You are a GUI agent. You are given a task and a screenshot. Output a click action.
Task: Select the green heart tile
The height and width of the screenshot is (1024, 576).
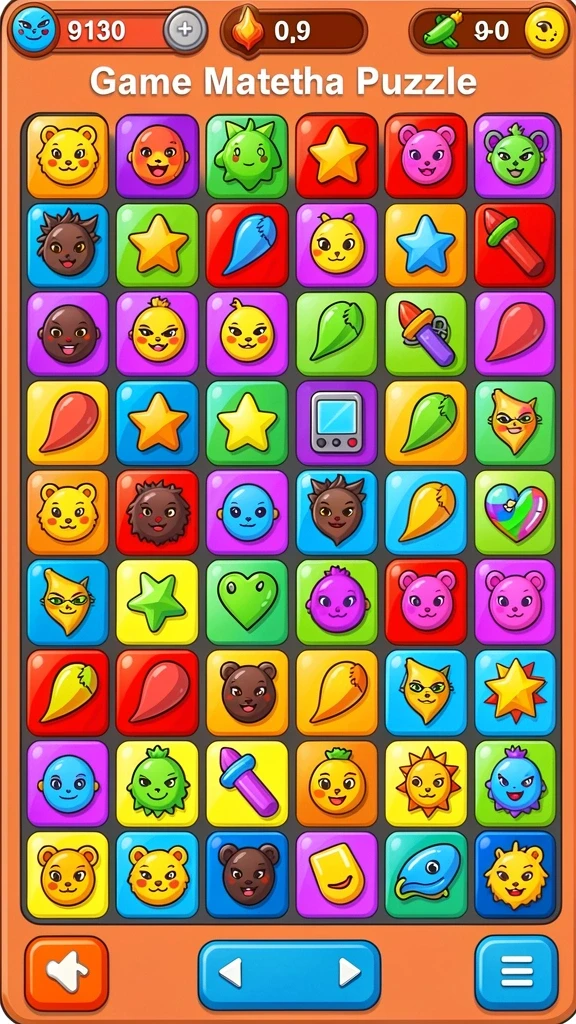[x=247, y=601]
